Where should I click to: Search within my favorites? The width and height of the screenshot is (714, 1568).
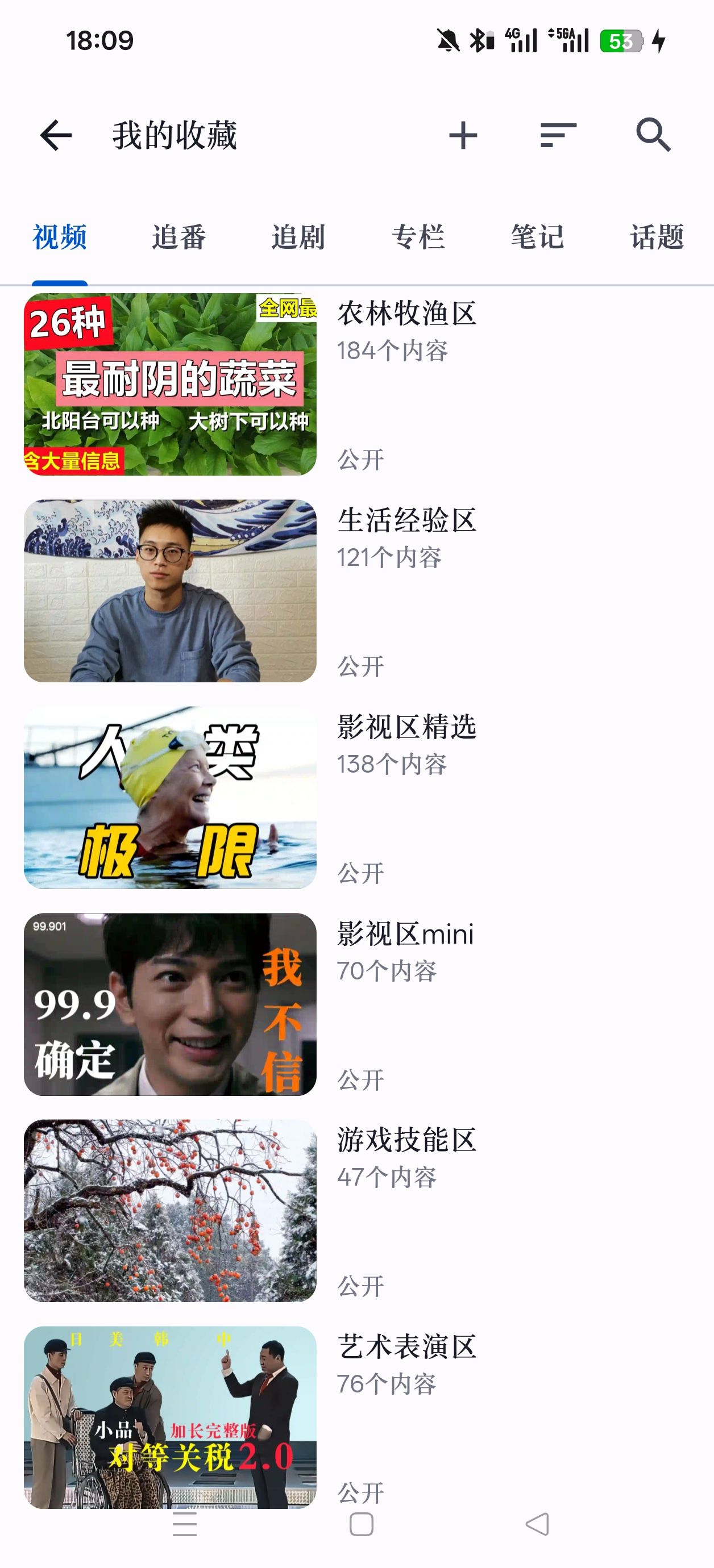pyautogui.click(x=653, y=135)
